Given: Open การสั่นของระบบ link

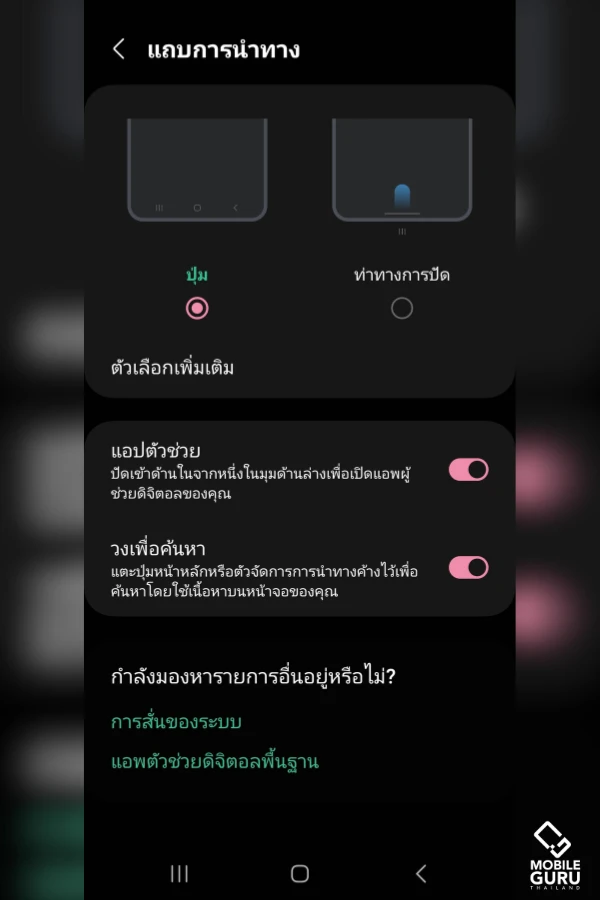Looking at the screenshot, I should (176, 722).
